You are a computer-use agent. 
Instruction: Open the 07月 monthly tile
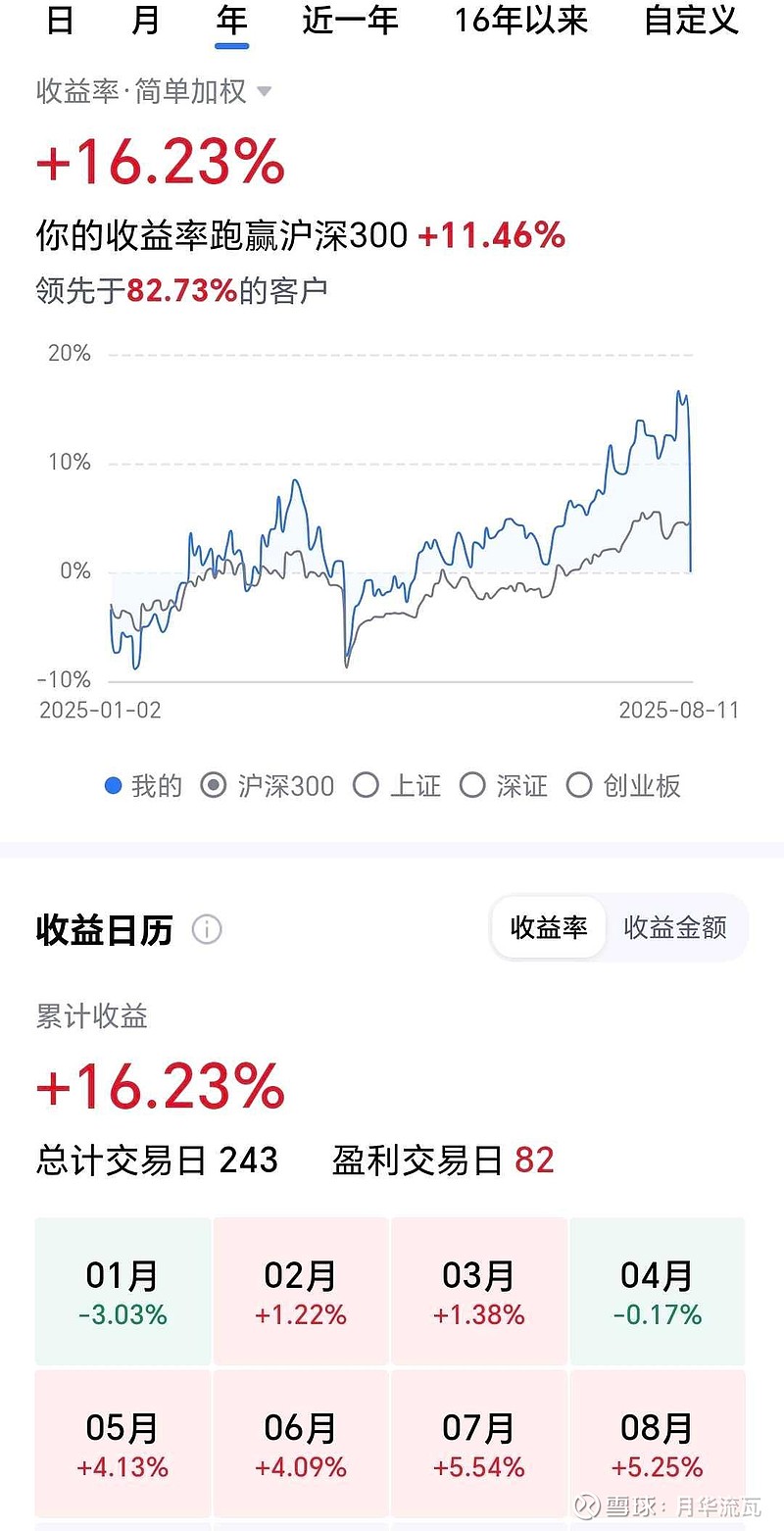coord(479,1444)
